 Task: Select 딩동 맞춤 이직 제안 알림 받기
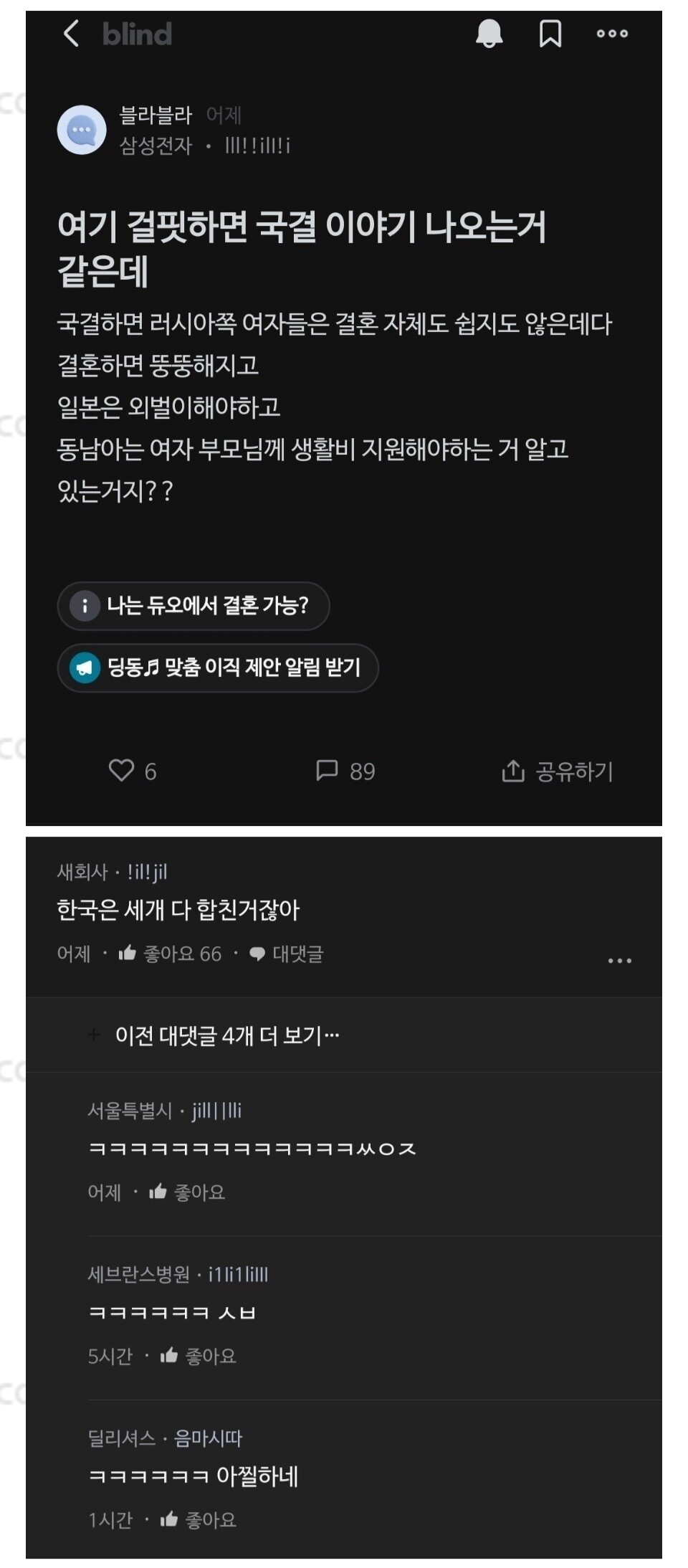218,667
